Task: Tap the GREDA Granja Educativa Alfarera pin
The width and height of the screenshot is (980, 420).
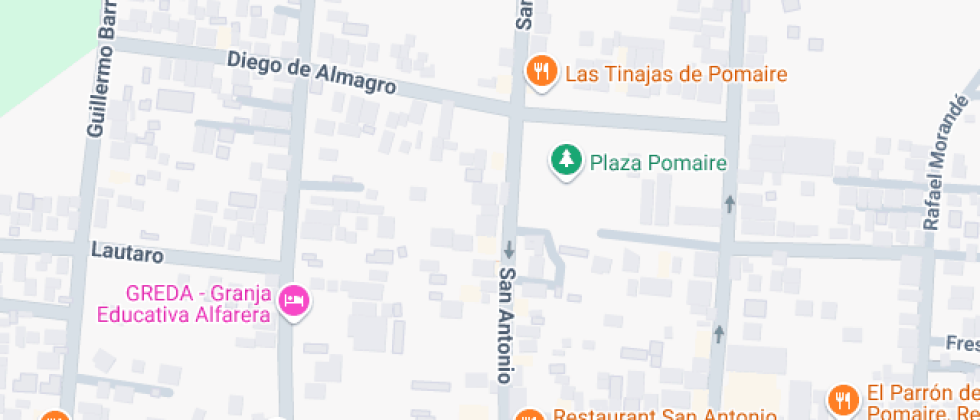Action: 294,300
